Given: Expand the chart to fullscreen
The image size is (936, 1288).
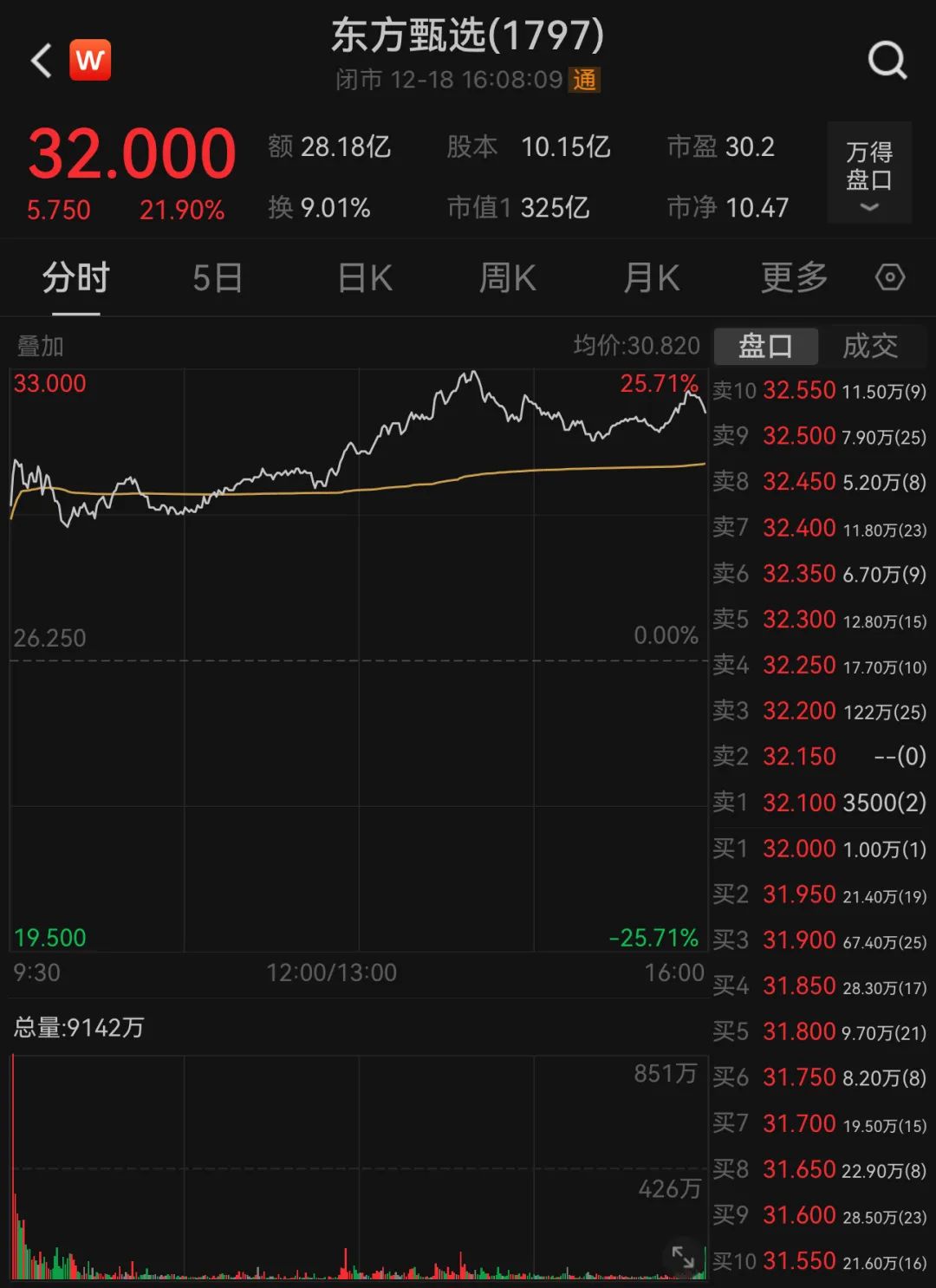Looking at the screenshot, I should point(683,1256).
